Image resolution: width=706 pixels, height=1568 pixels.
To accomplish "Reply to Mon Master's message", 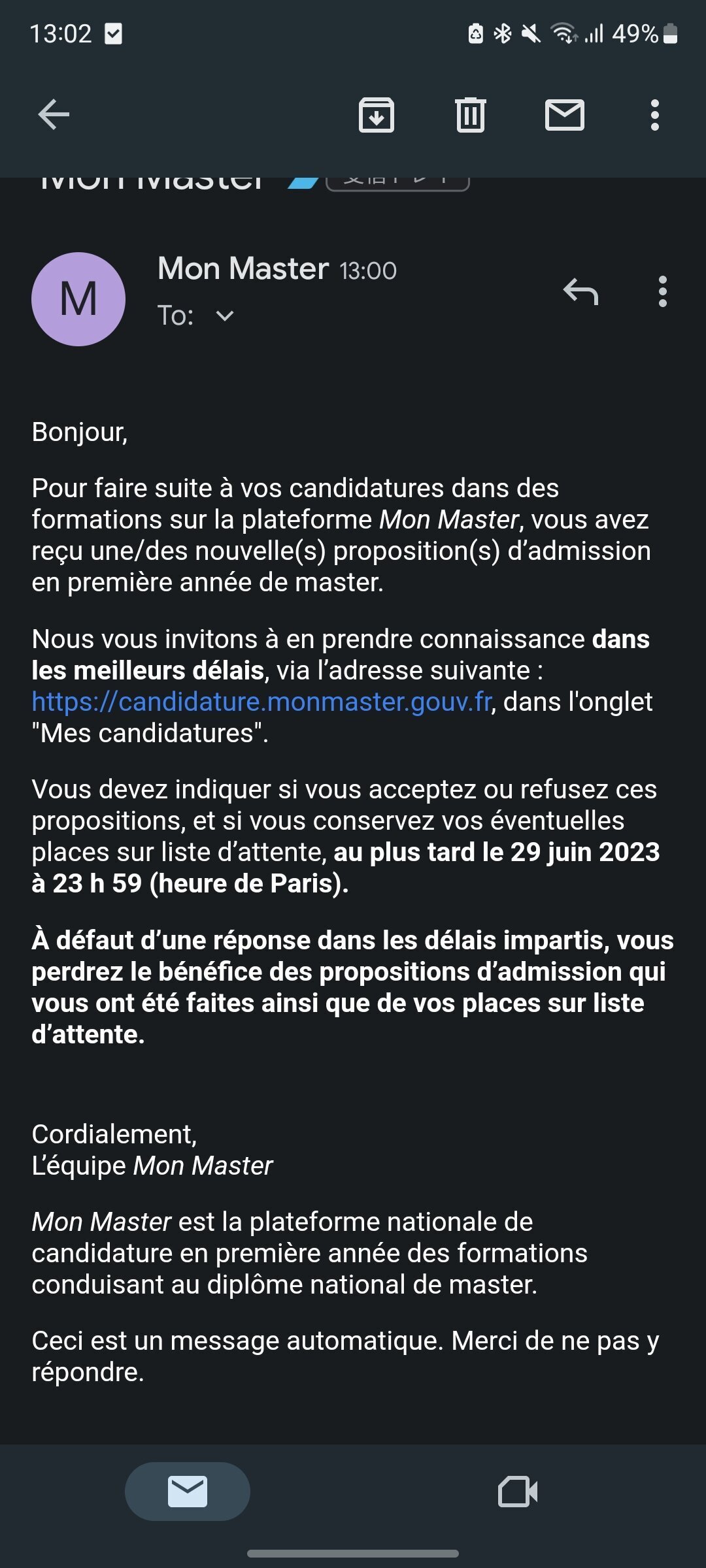I will click(x=580, y=291).
